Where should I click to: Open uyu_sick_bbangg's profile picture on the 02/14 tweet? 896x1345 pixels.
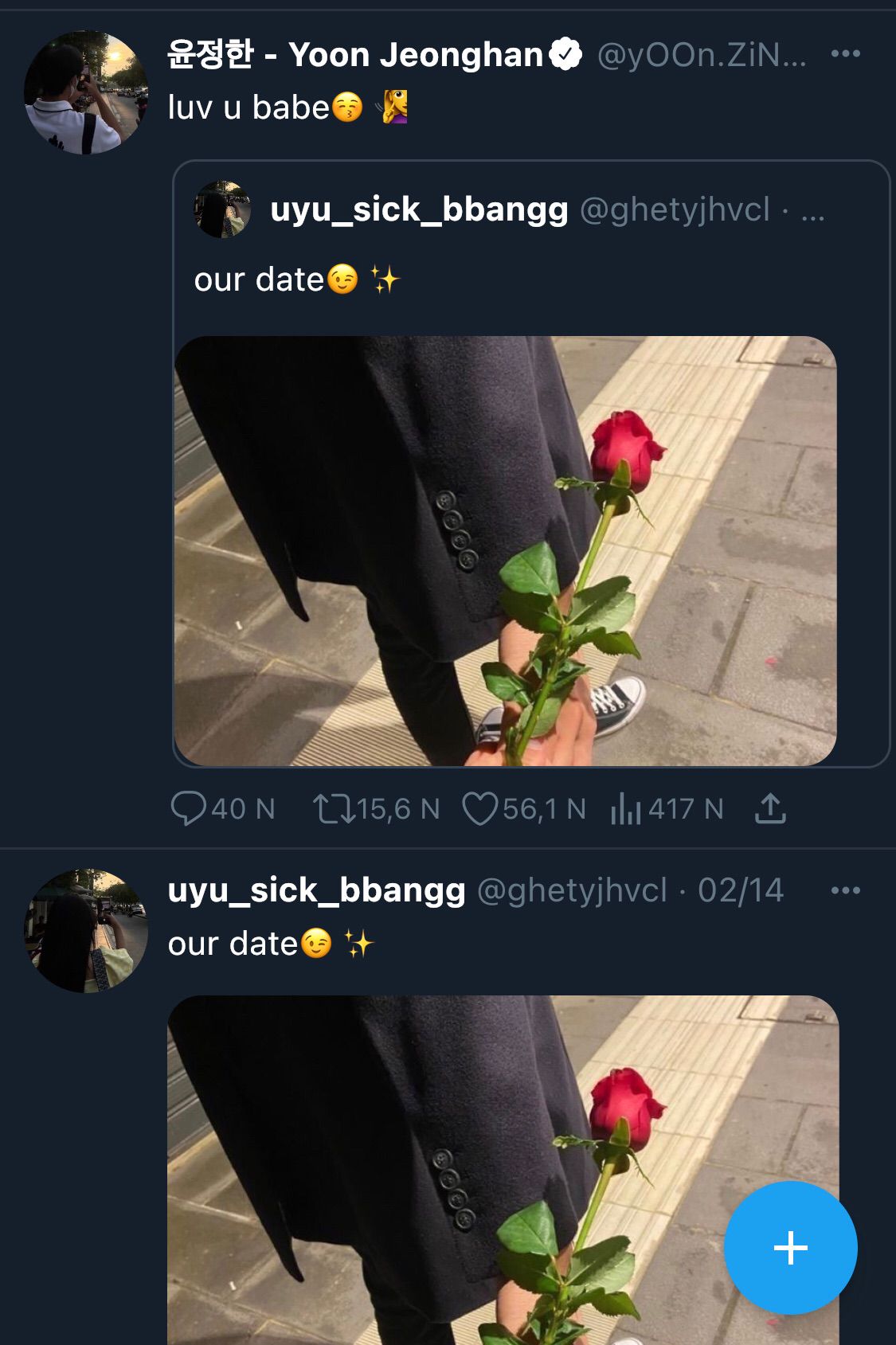click(x=86, y=931)
